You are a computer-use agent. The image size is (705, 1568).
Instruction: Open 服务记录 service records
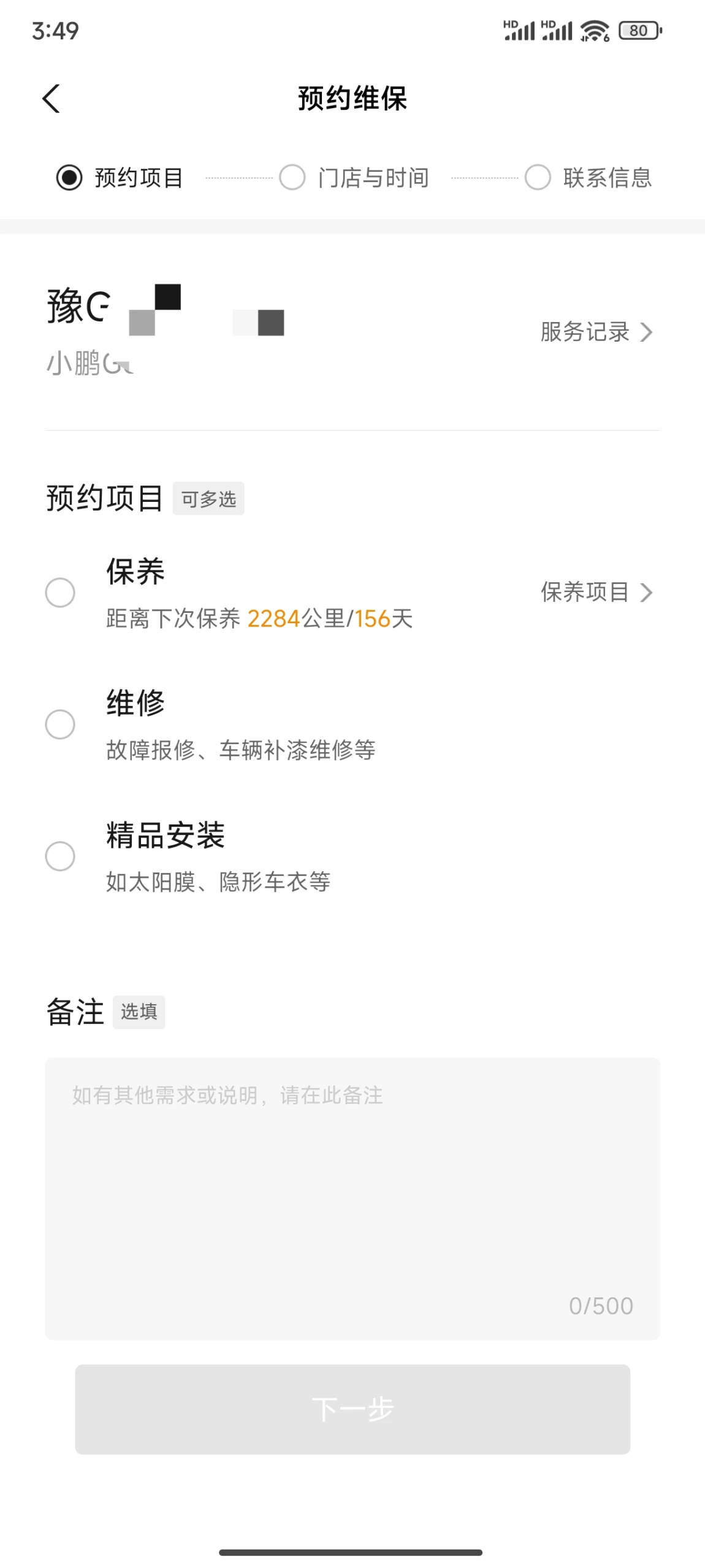tap(596, 332)
